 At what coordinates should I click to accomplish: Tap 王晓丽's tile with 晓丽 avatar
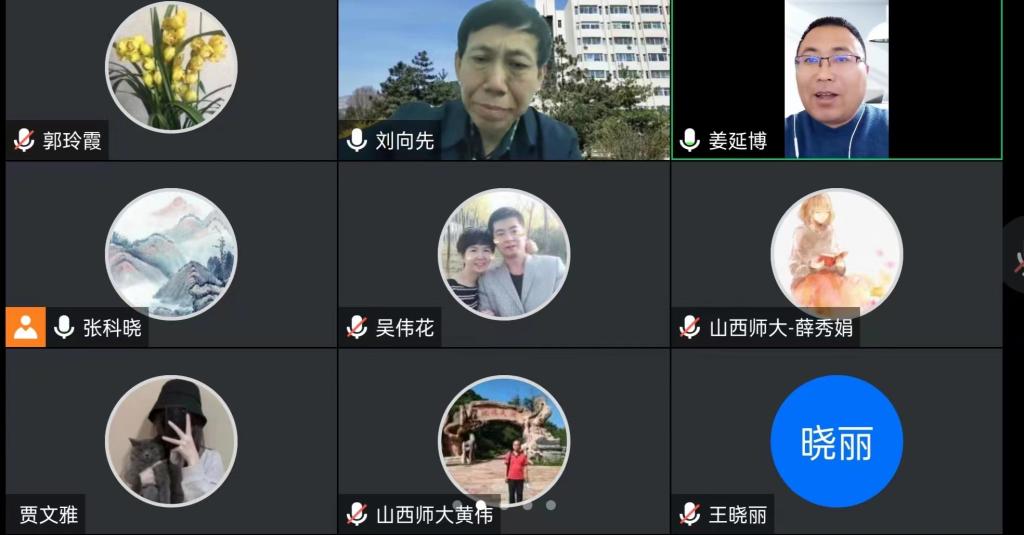(x=836, y=440)
